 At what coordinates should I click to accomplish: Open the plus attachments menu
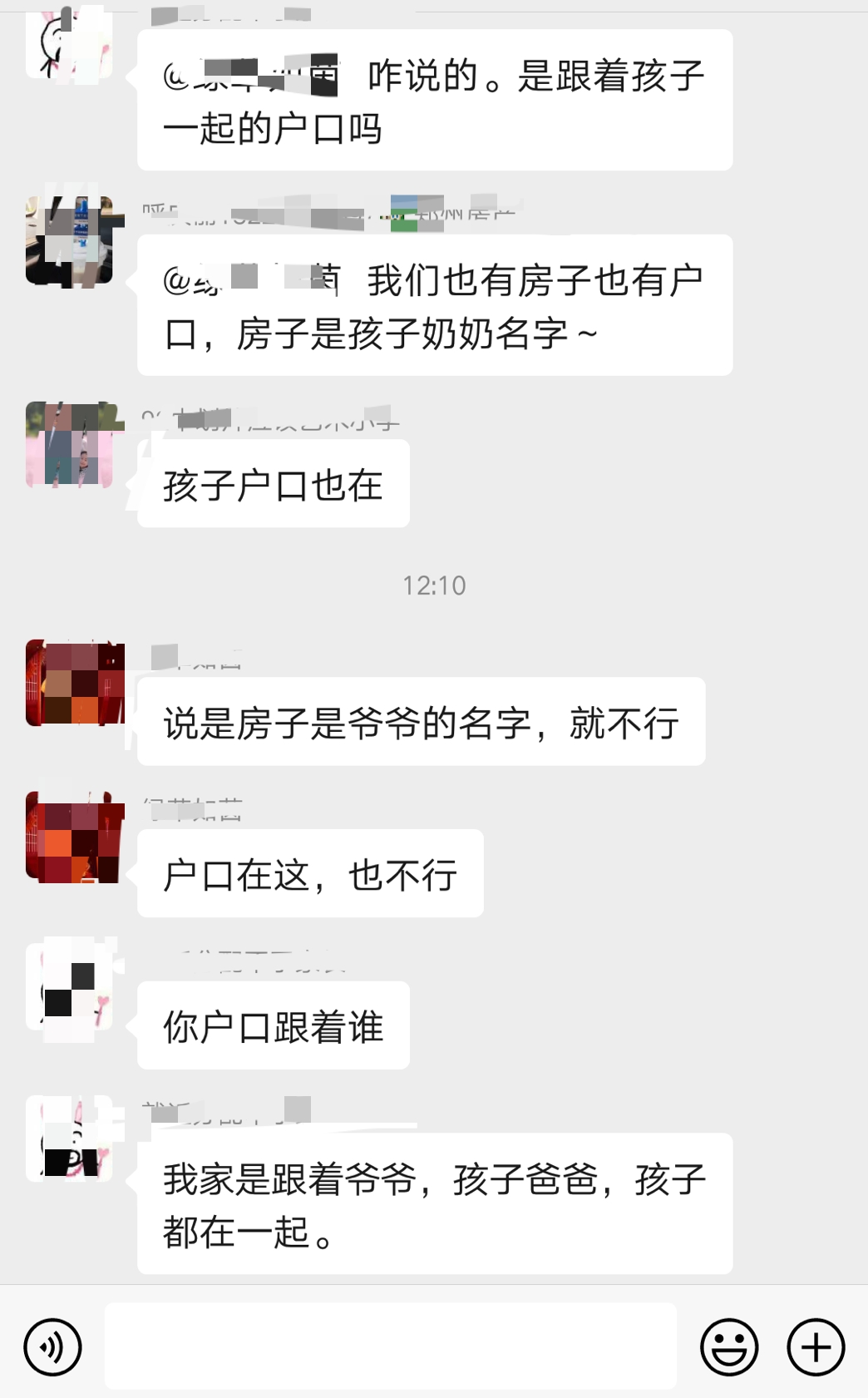816,1346
